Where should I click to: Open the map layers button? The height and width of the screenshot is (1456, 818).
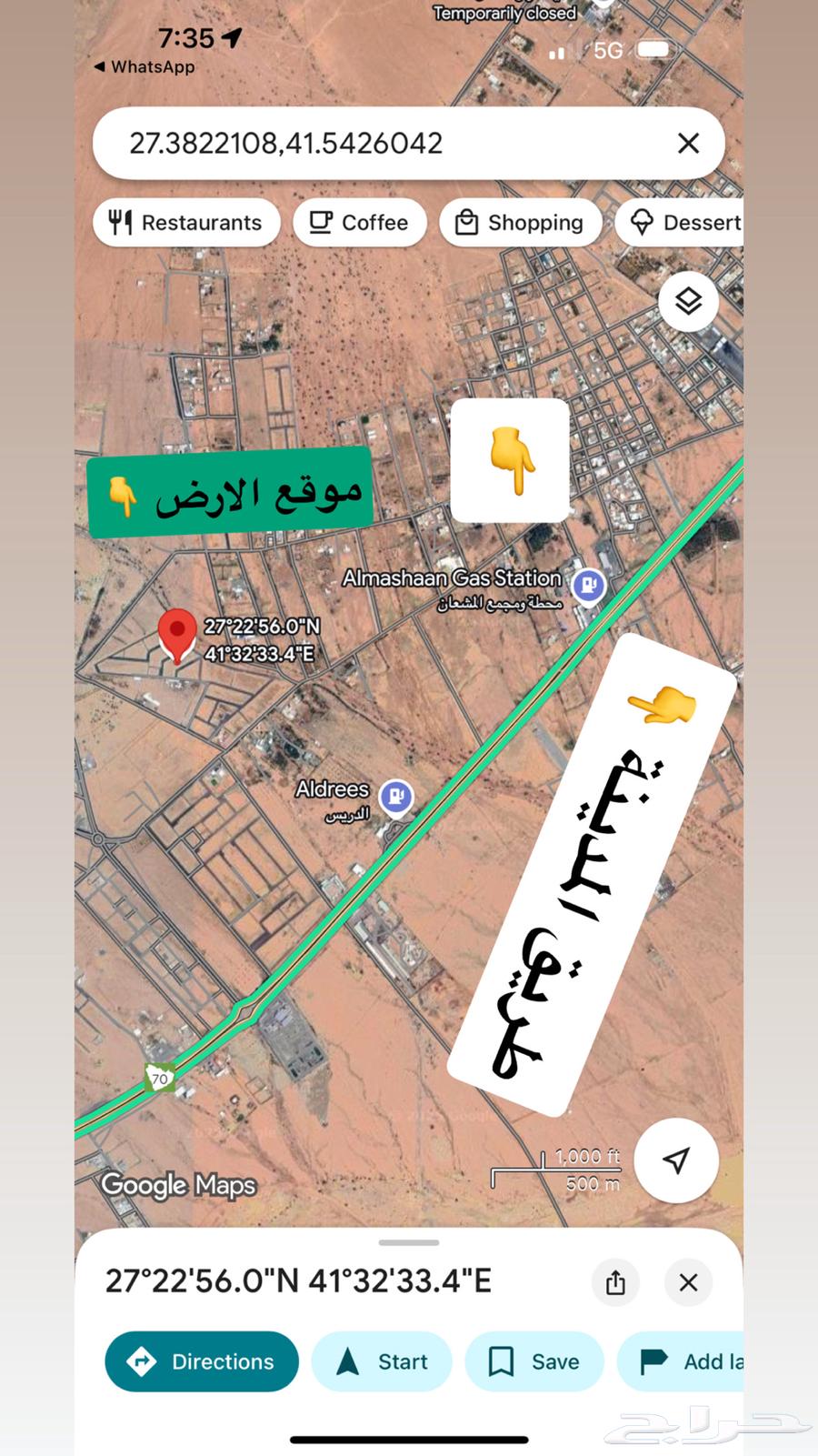[688, 301]
